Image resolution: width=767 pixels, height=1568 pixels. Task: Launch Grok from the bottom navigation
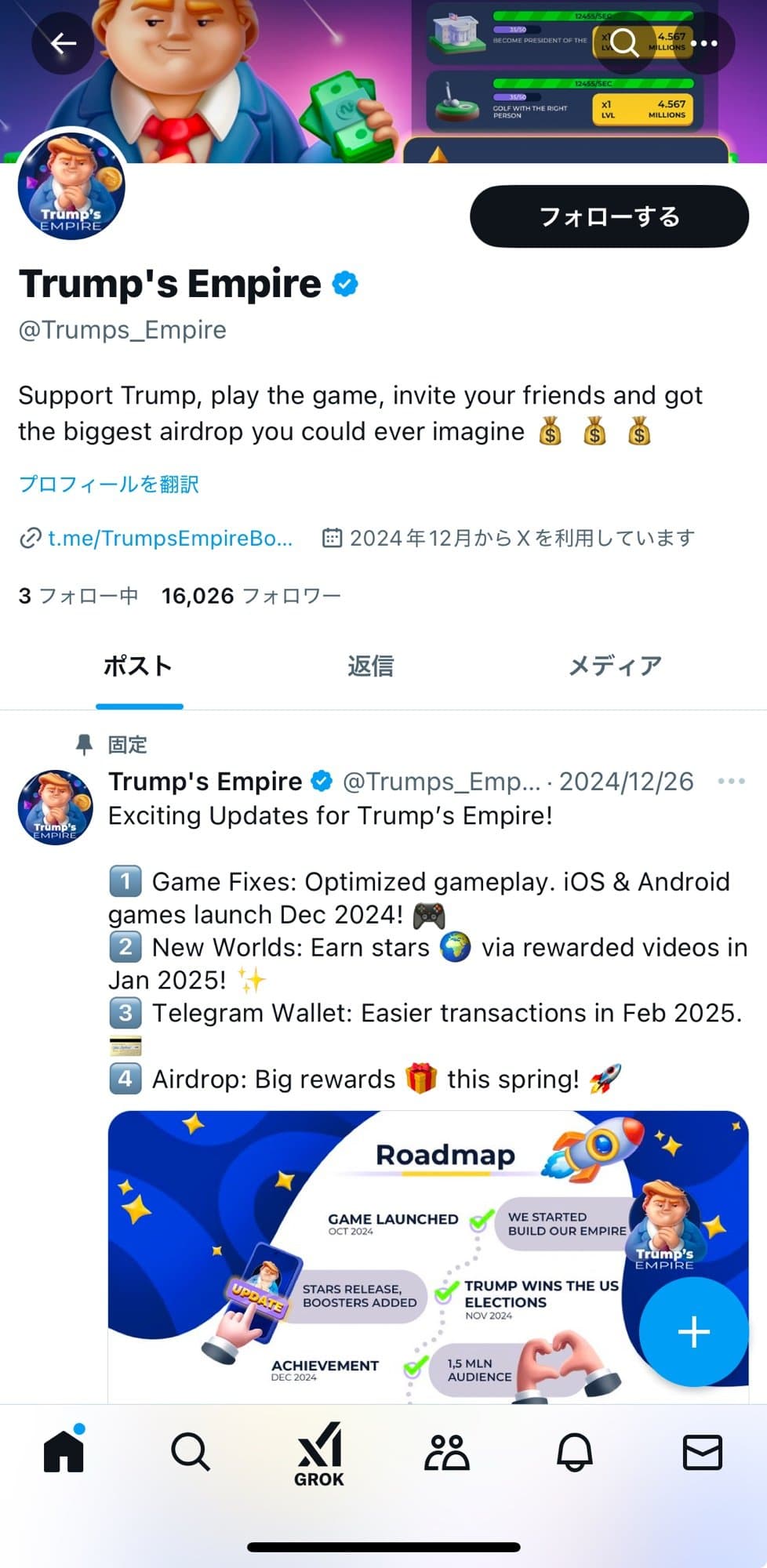[320, 1454]
